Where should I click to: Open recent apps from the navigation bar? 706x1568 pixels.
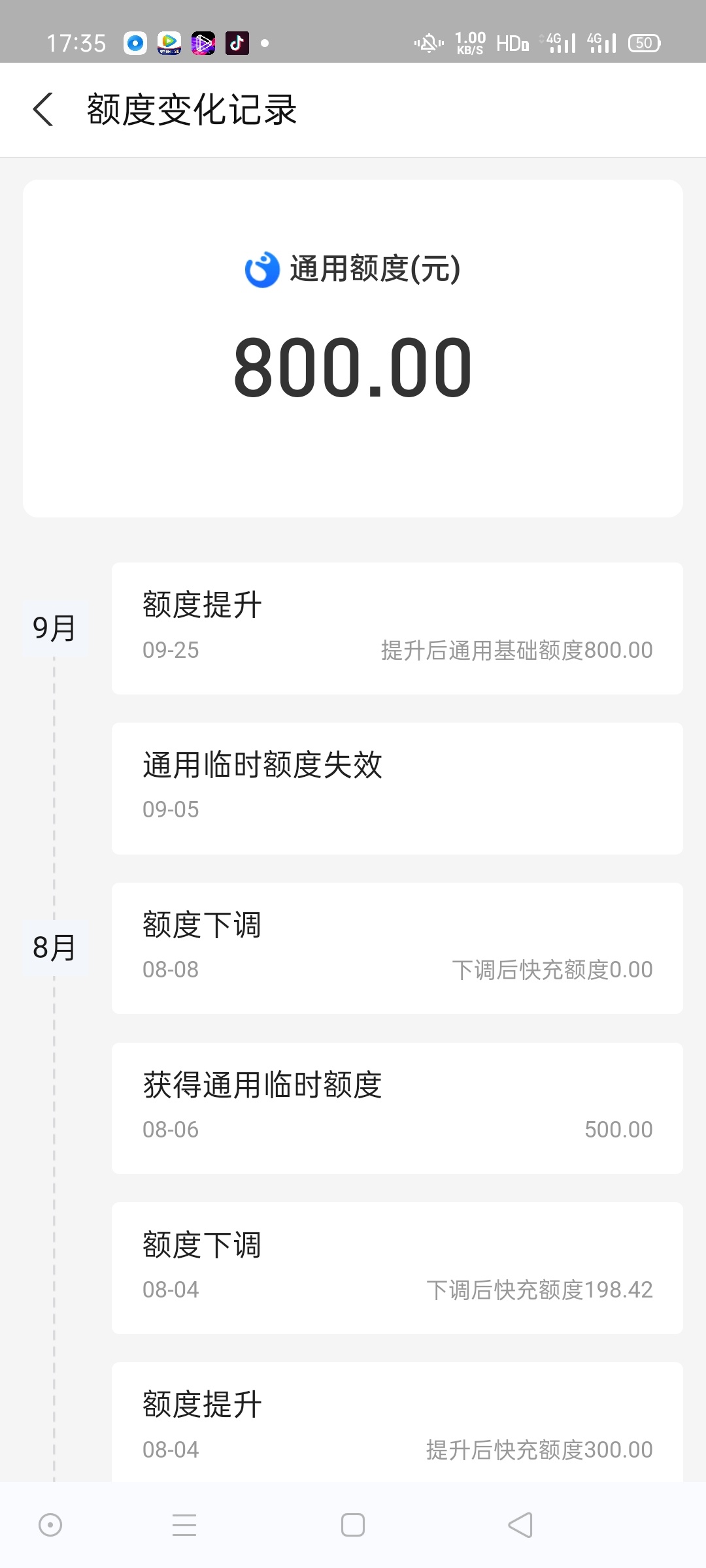click(x=184, y=1525)
